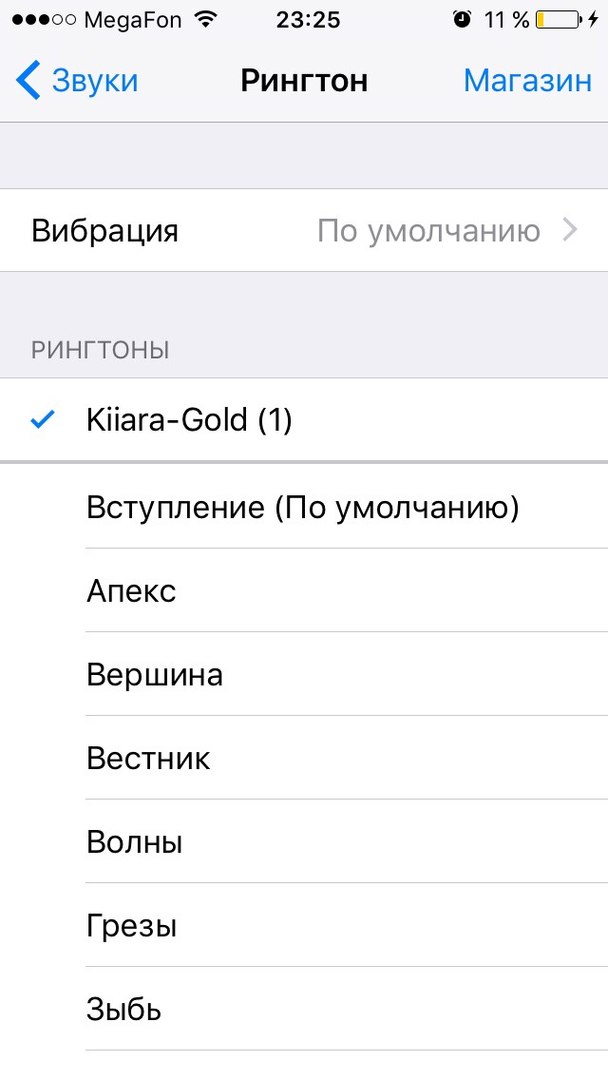The height and width of the screenshot is (1080, 608).
Task: Select the Апекс ringtone
Action: point(304,591)
